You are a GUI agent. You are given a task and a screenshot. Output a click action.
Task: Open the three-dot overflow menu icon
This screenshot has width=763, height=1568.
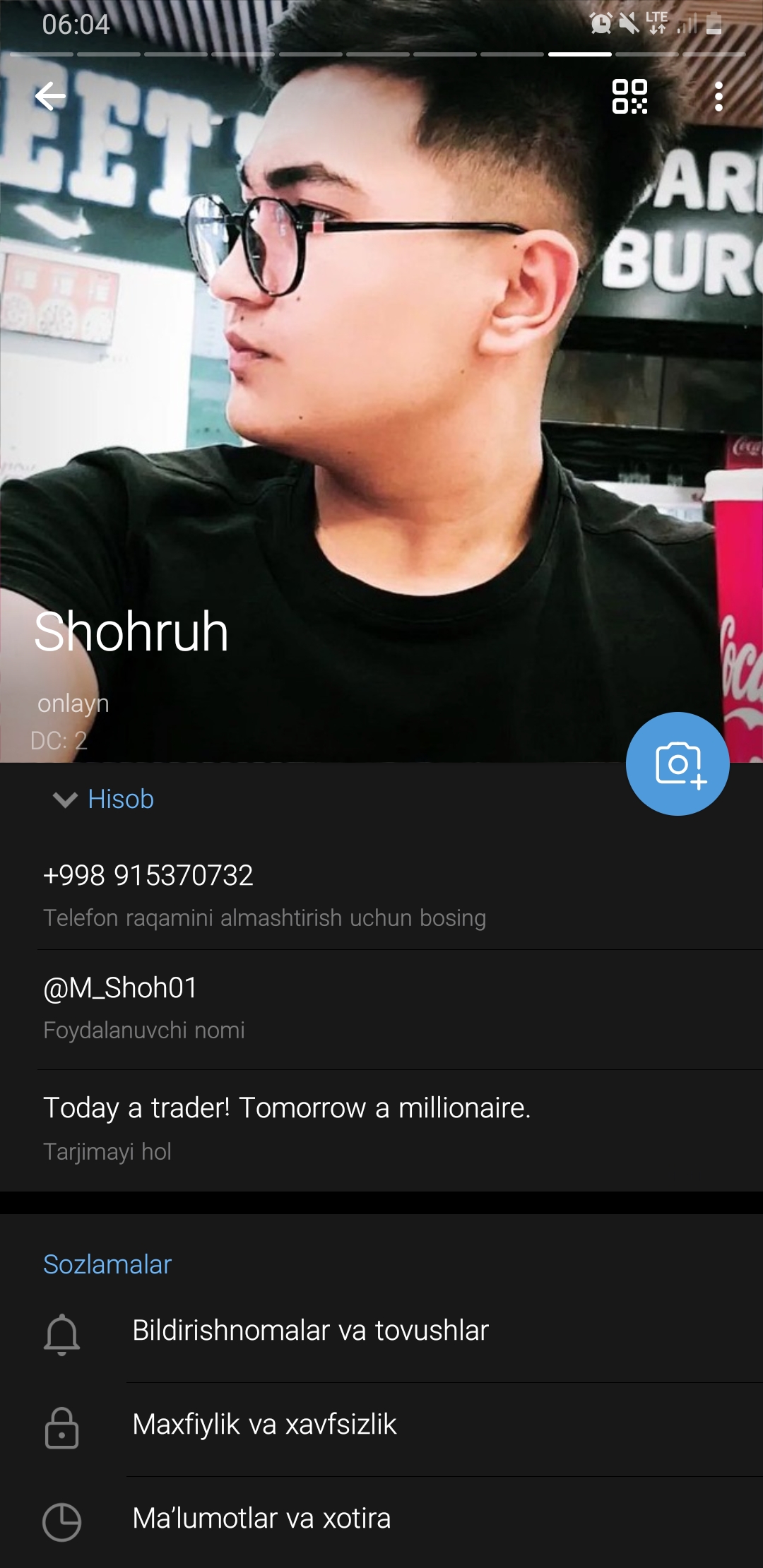pyautogui.click(x=719, y=97)
